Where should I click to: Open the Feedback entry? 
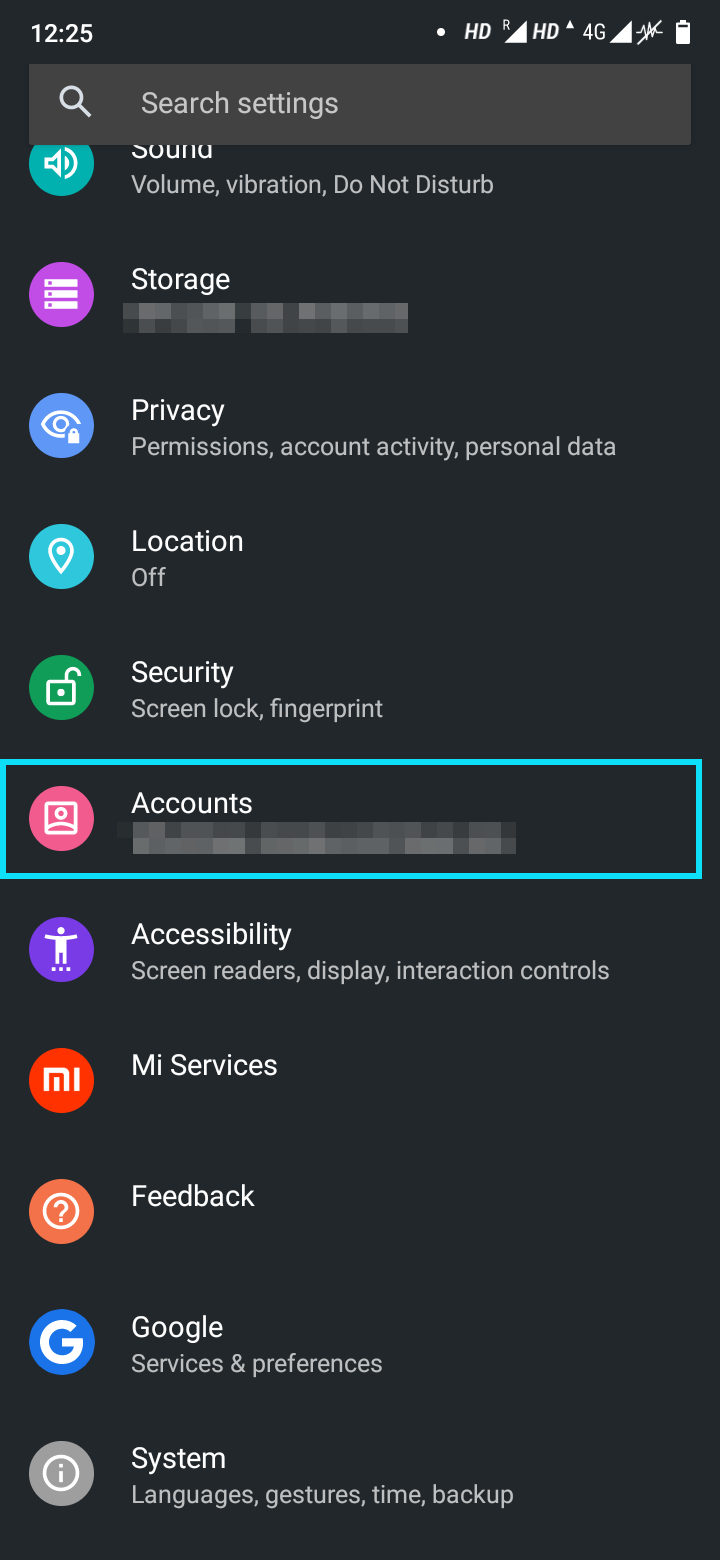[360, 1212]
